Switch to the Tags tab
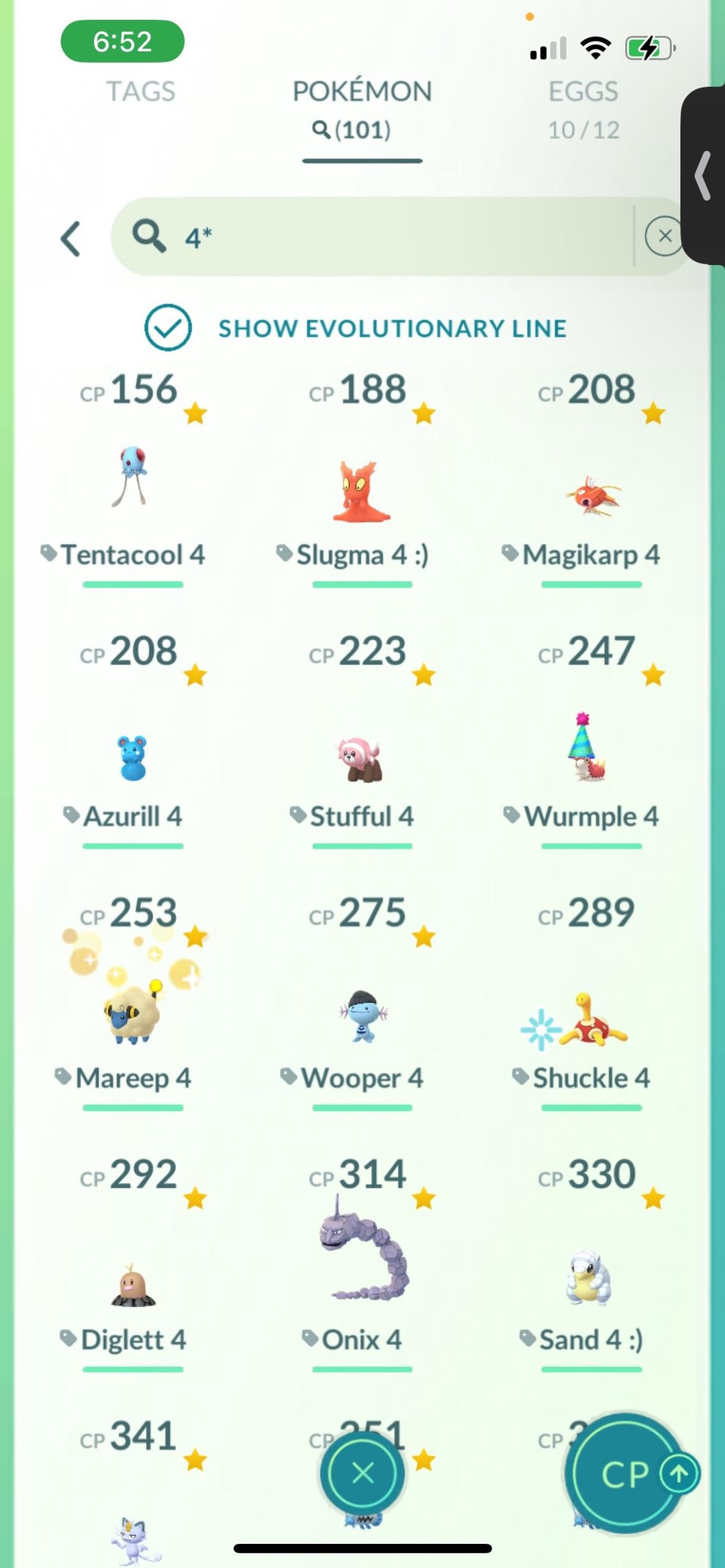Image resolution: width=725 pixels, height=1568 pixels. (140, 92)
